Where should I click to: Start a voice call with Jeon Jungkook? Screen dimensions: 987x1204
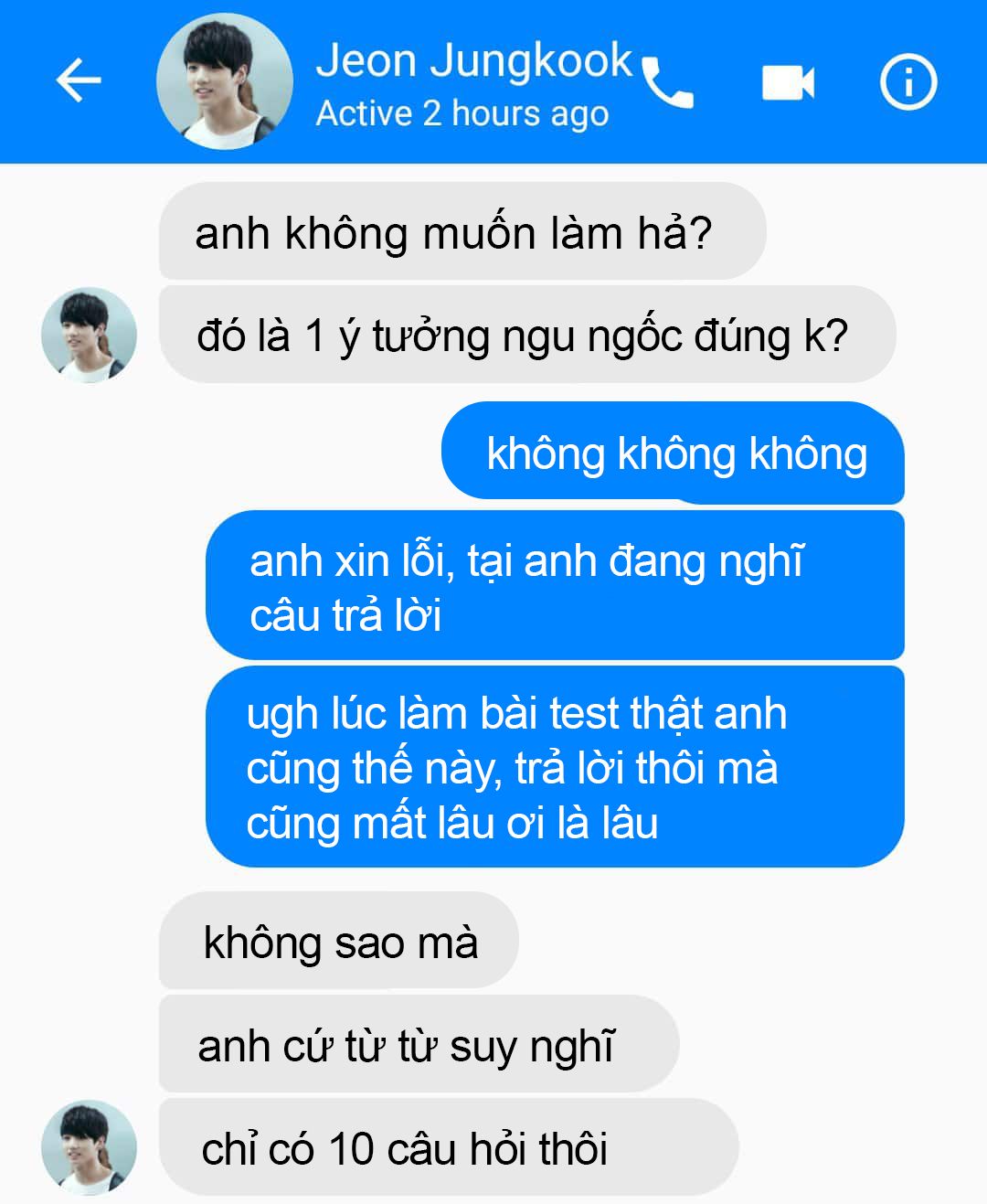pyautogui.click(x=668, y=83)
